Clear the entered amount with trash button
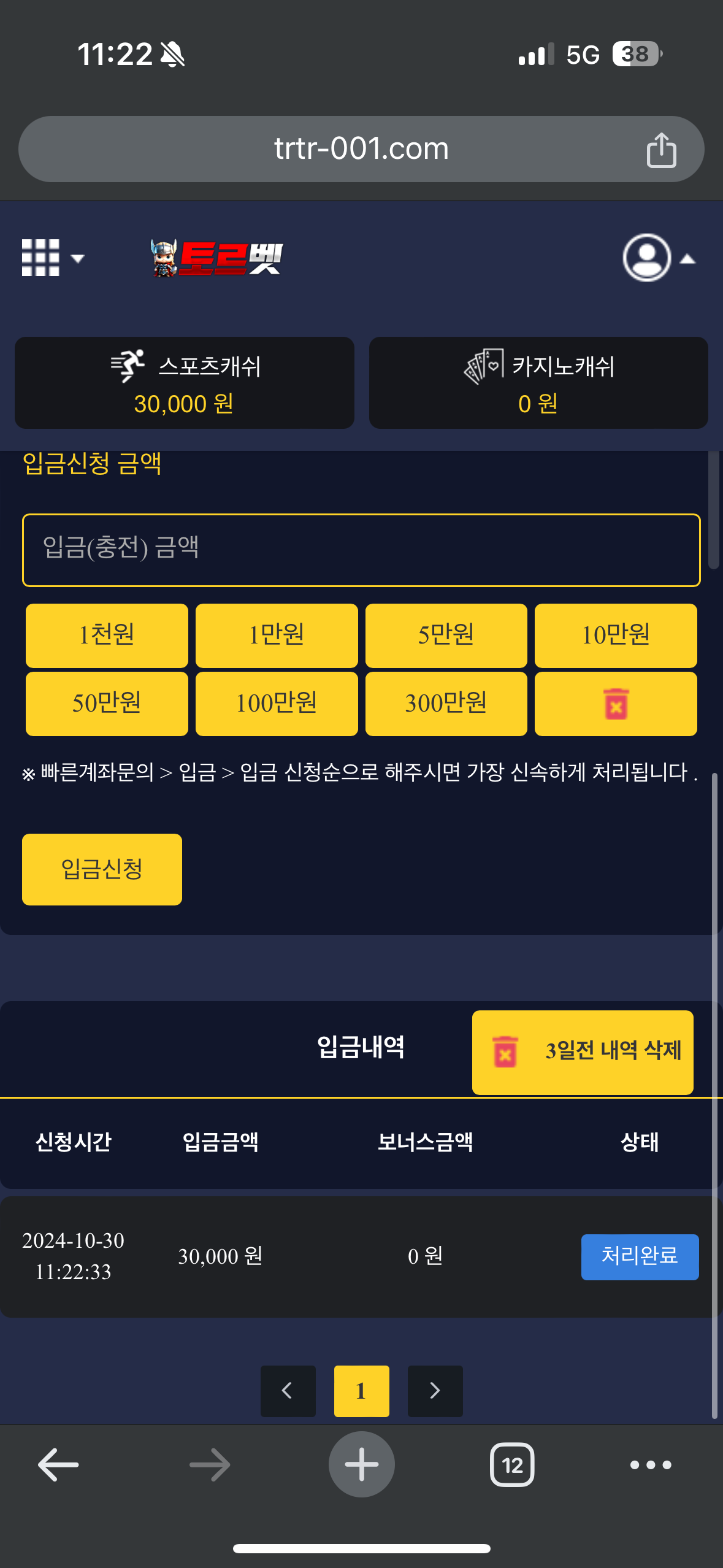The height and width of the screenshot is (1568, 723). click(616, 703)
